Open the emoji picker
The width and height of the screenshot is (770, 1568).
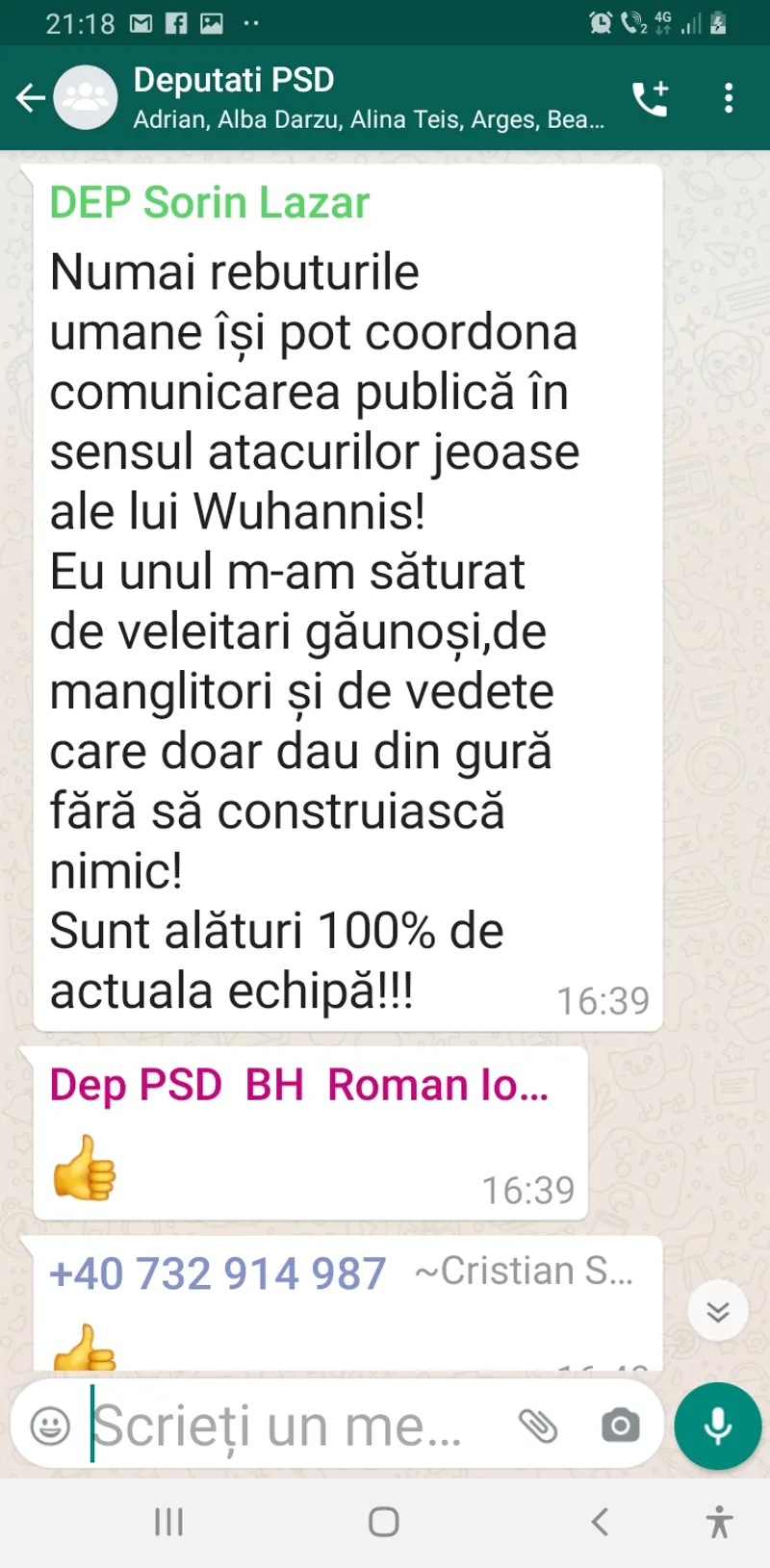point(50,1426)
